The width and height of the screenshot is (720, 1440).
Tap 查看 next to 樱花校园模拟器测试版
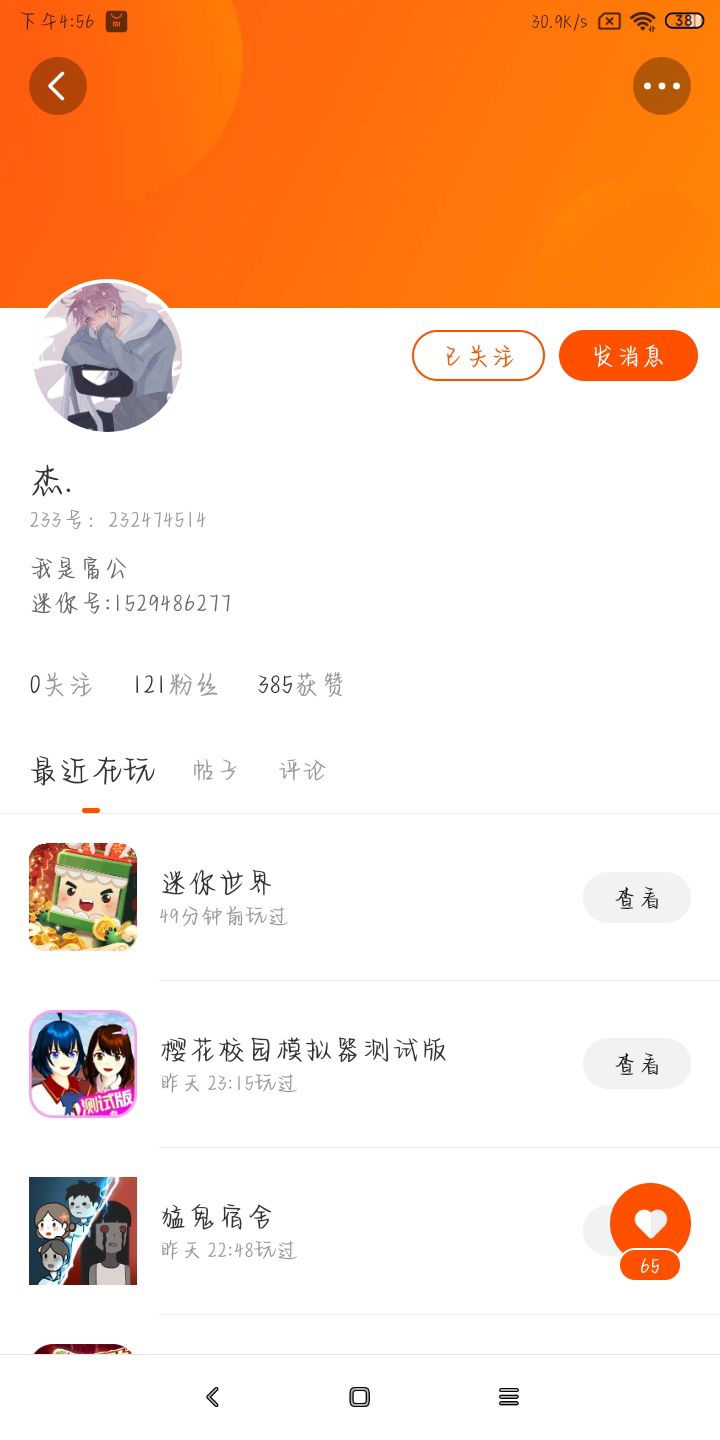click(637, 1064)
